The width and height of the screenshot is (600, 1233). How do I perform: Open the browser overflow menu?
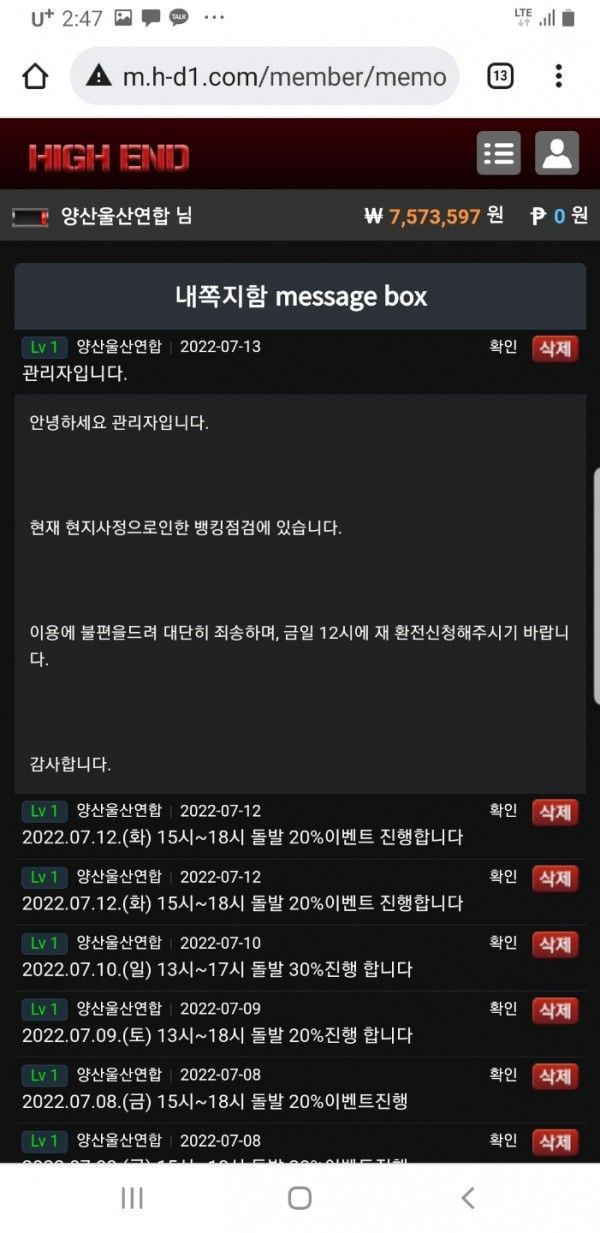[558, 76]
